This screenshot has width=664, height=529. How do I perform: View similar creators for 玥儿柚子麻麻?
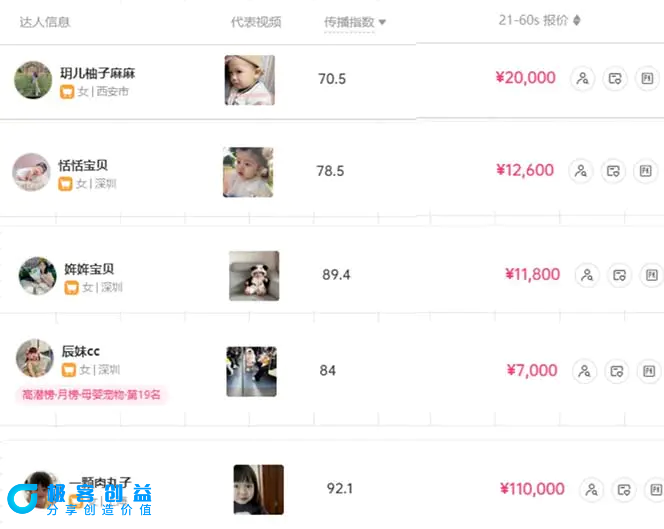coord(582,79)
